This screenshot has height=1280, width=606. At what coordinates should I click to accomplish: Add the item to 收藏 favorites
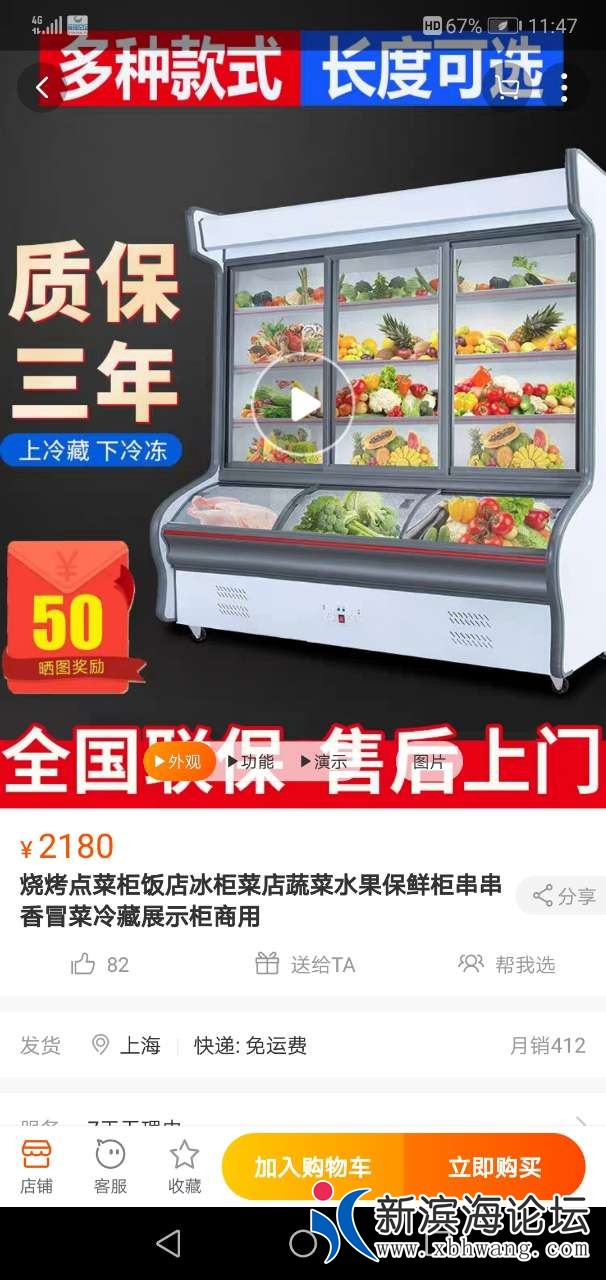point(184,1166)
